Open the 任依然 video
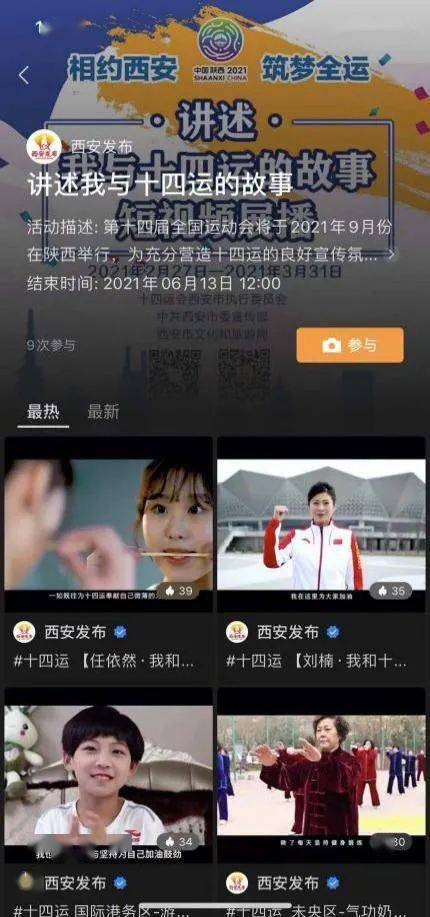 108,524
